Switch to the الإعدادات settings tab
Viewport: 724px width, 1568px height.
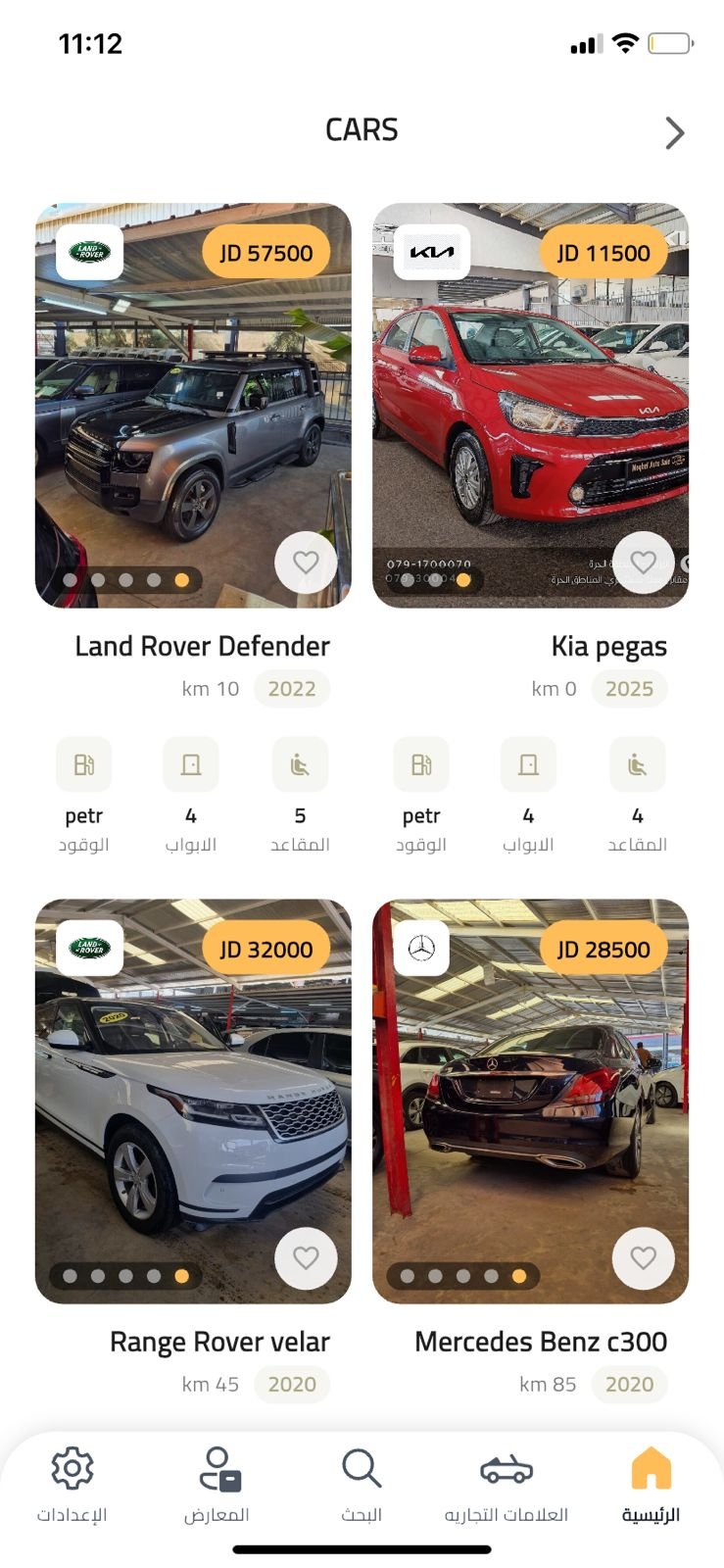point(72,1485)
